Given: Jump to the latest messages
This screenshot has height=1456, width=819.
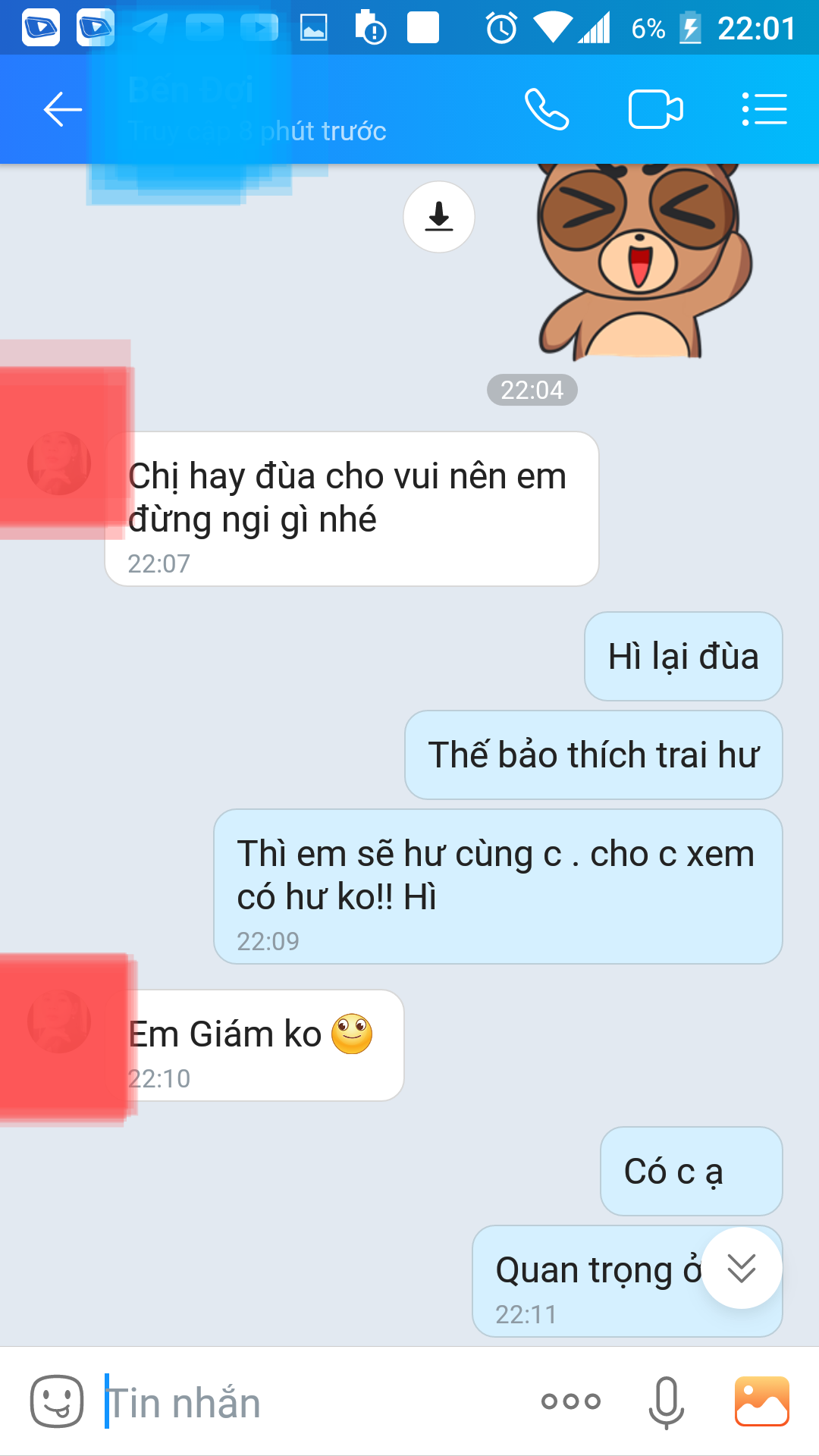Looking at the screenshot, I should [x=741, y=1268].
